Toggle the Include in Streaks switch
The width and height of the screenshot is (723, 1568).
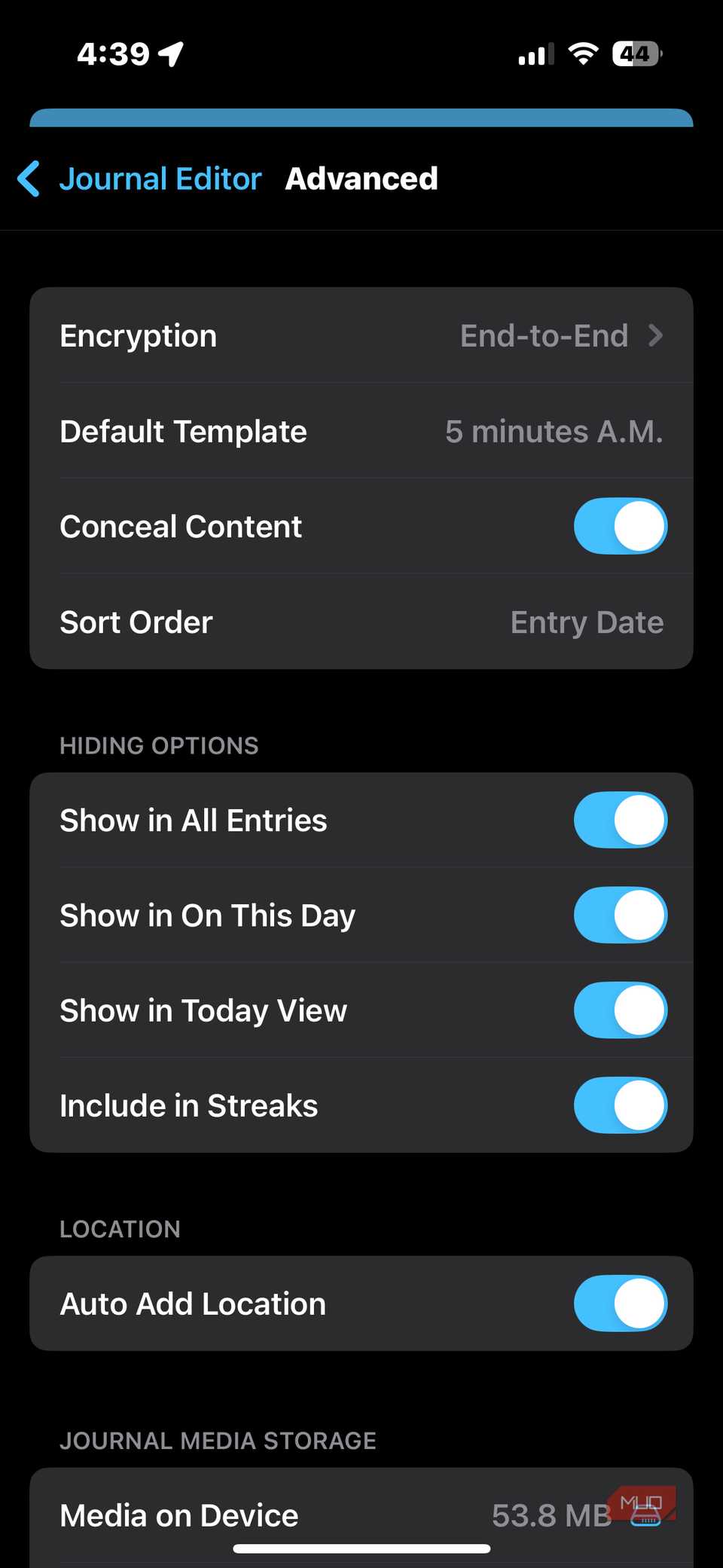tap(620, 1105)
